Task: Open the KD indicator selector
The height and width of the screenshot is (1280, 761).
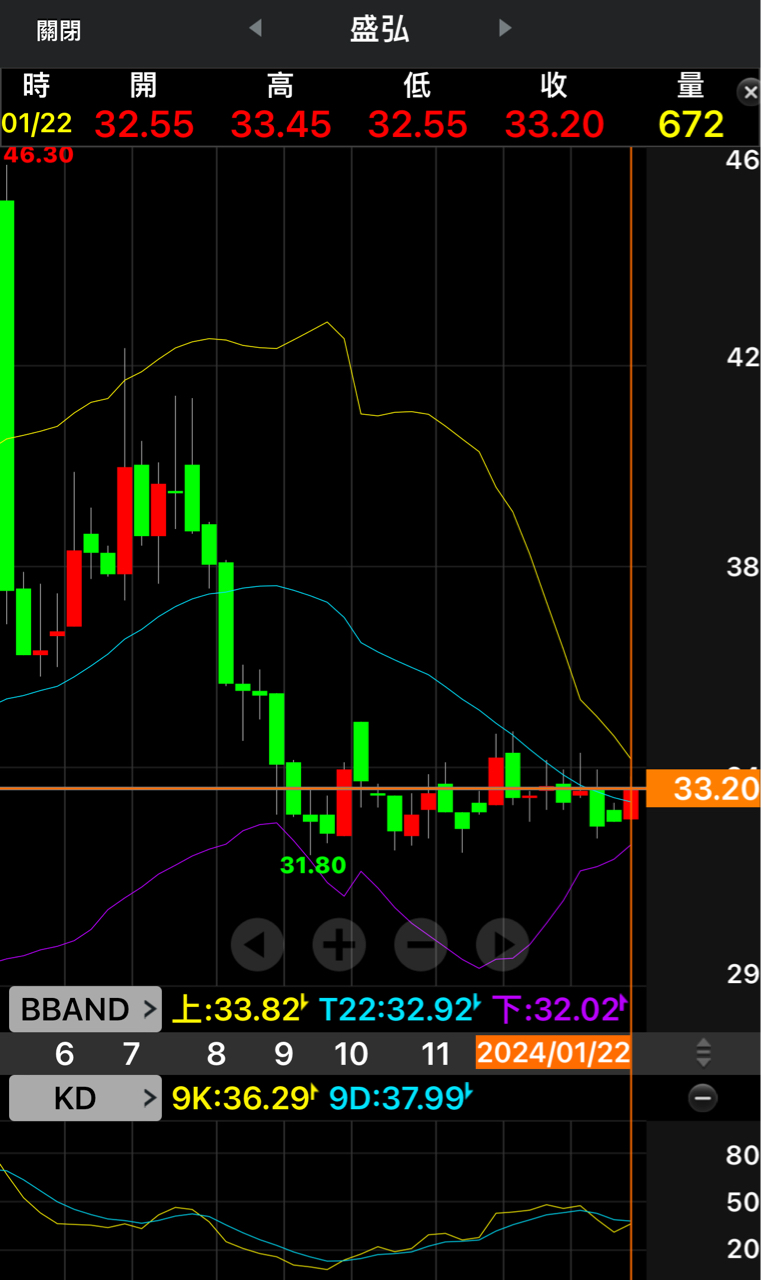Action: [85, 1098]
